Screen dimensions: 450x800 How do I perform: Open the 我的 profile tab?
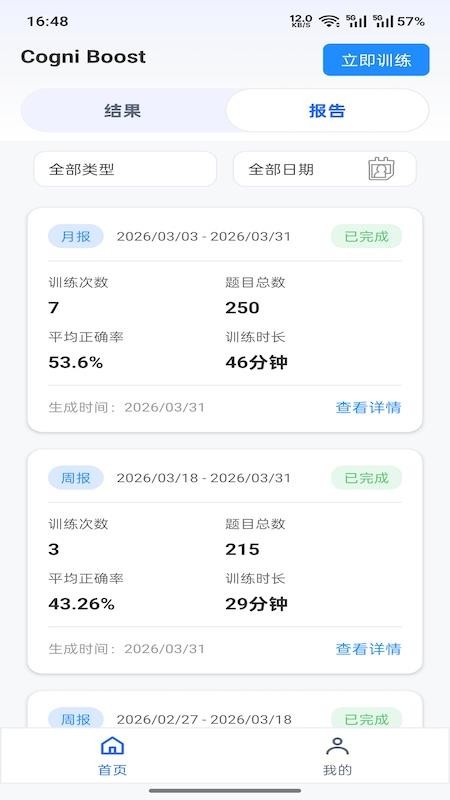coord(337,756)
